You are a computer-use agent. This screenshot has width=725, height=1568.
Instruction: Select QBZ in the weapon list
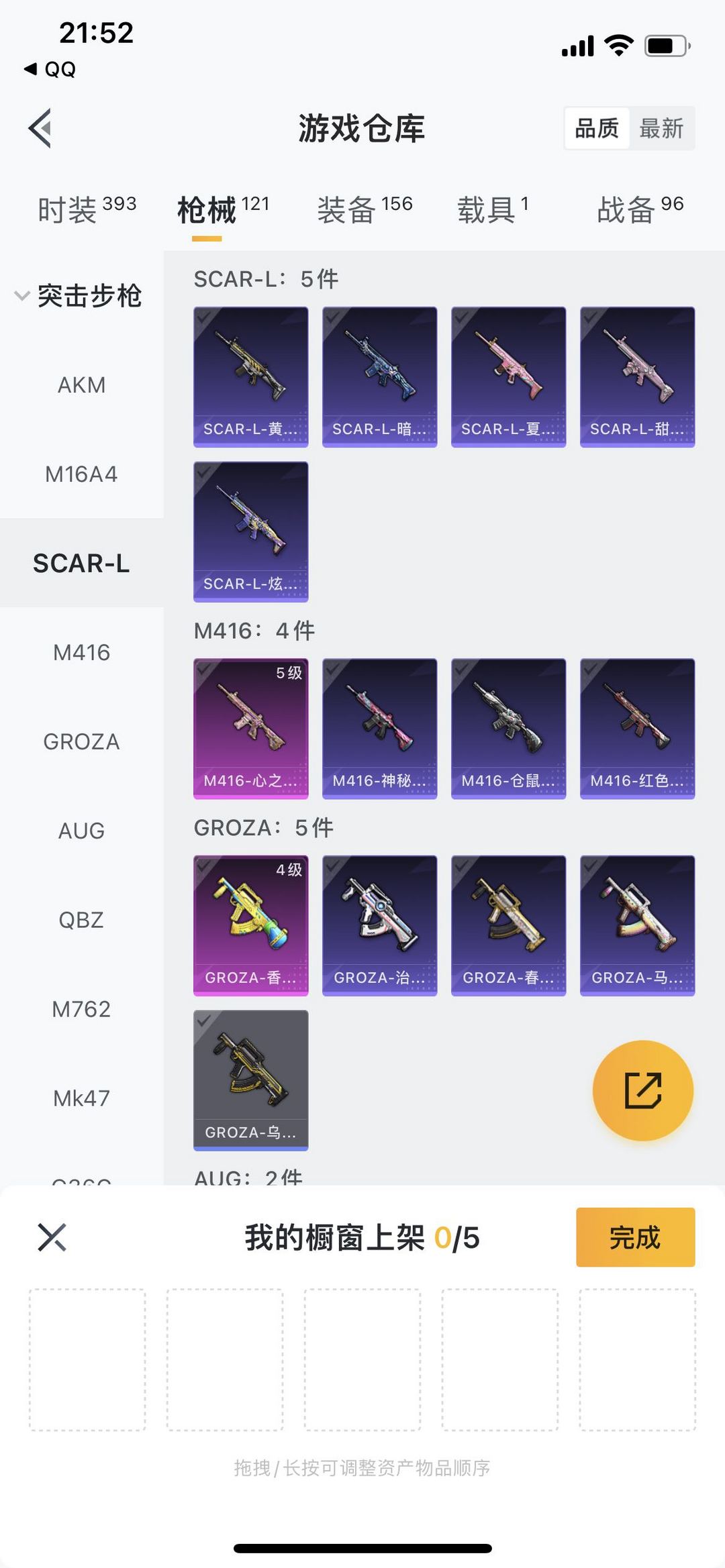pyautogui.click(x=81, y=920)
